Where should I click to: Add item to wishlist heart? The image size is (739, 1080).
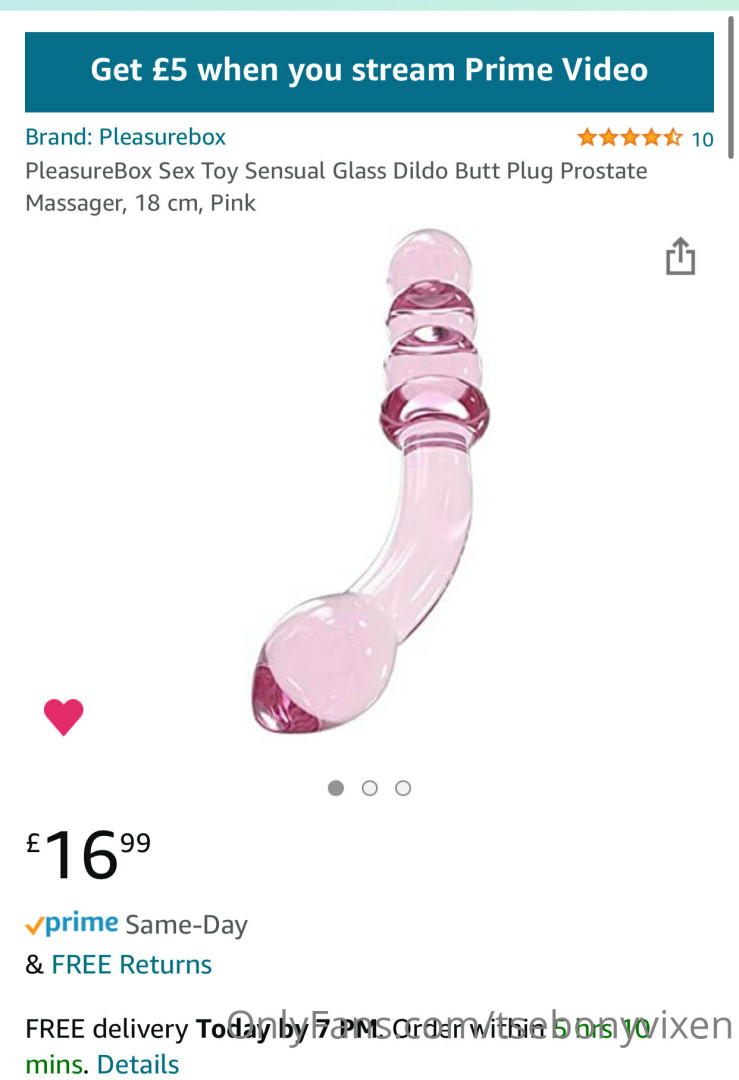(63, 716)
